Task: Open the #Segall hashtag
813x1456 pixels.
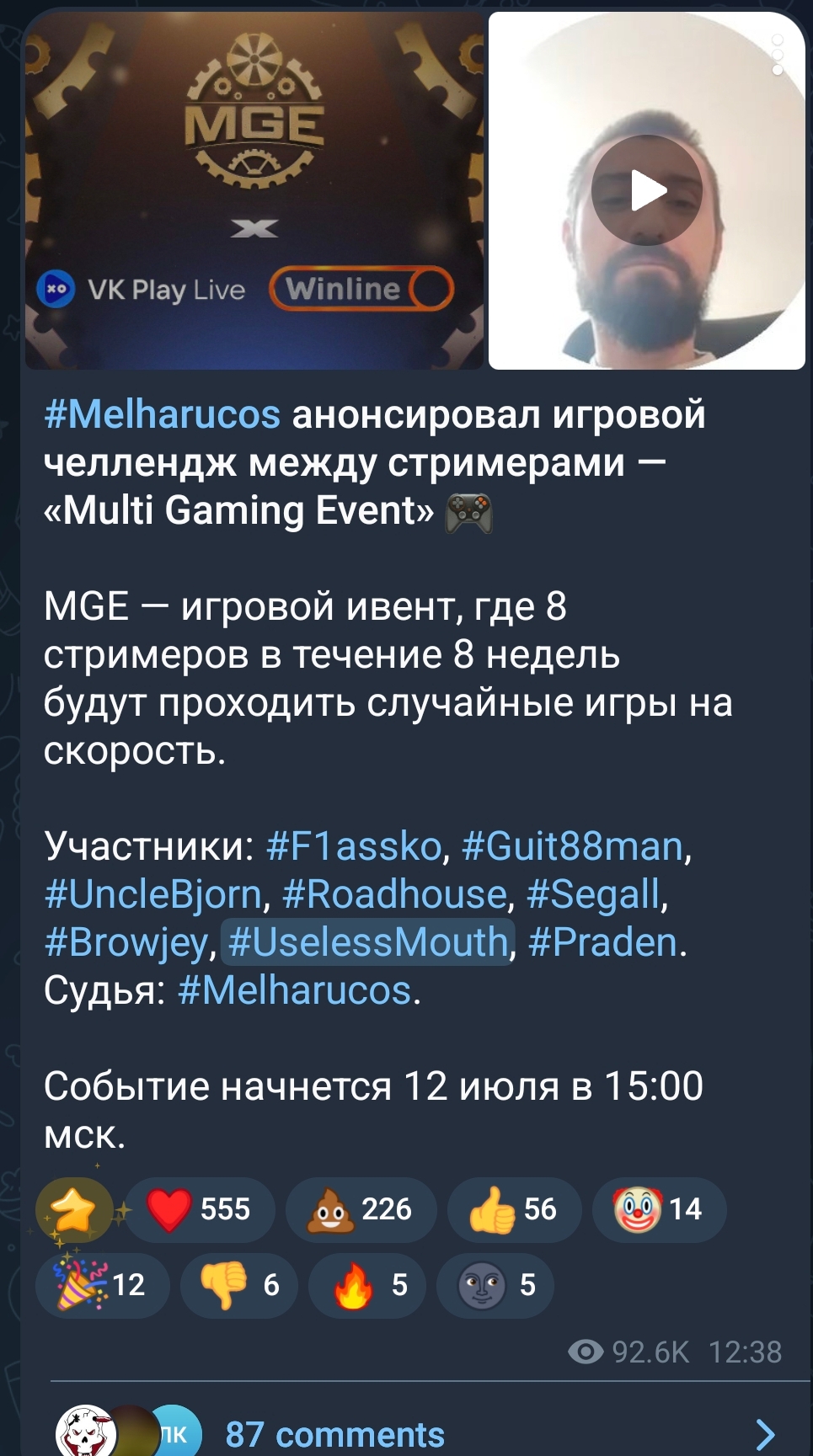Action: pos(593,894)
